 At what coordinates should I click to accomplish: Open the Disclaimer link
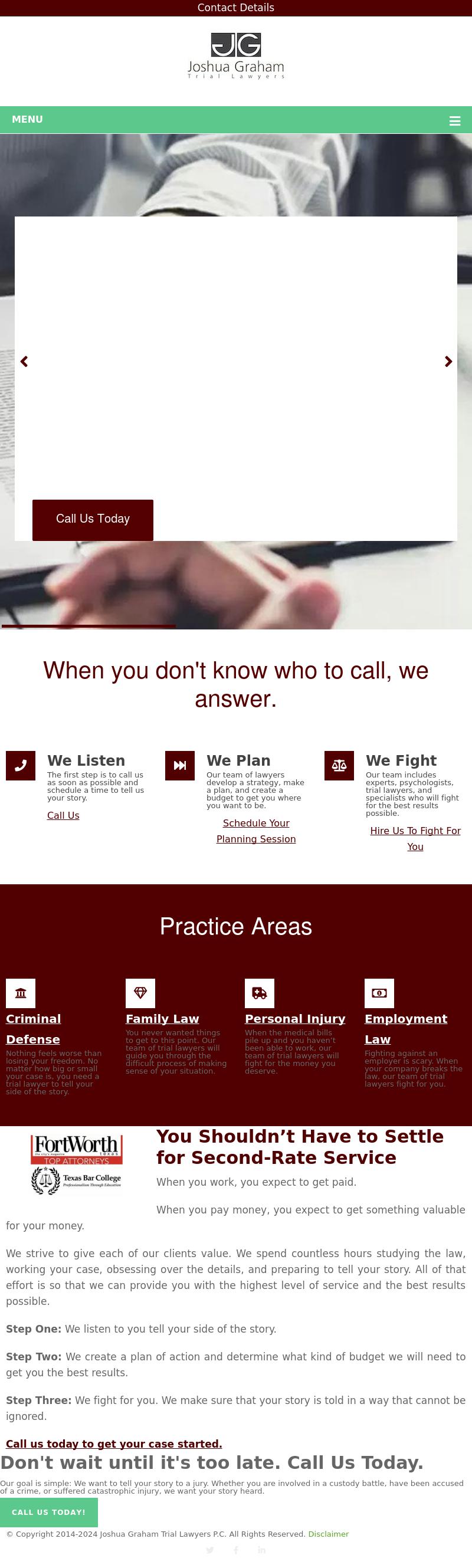click(328, 1534)
